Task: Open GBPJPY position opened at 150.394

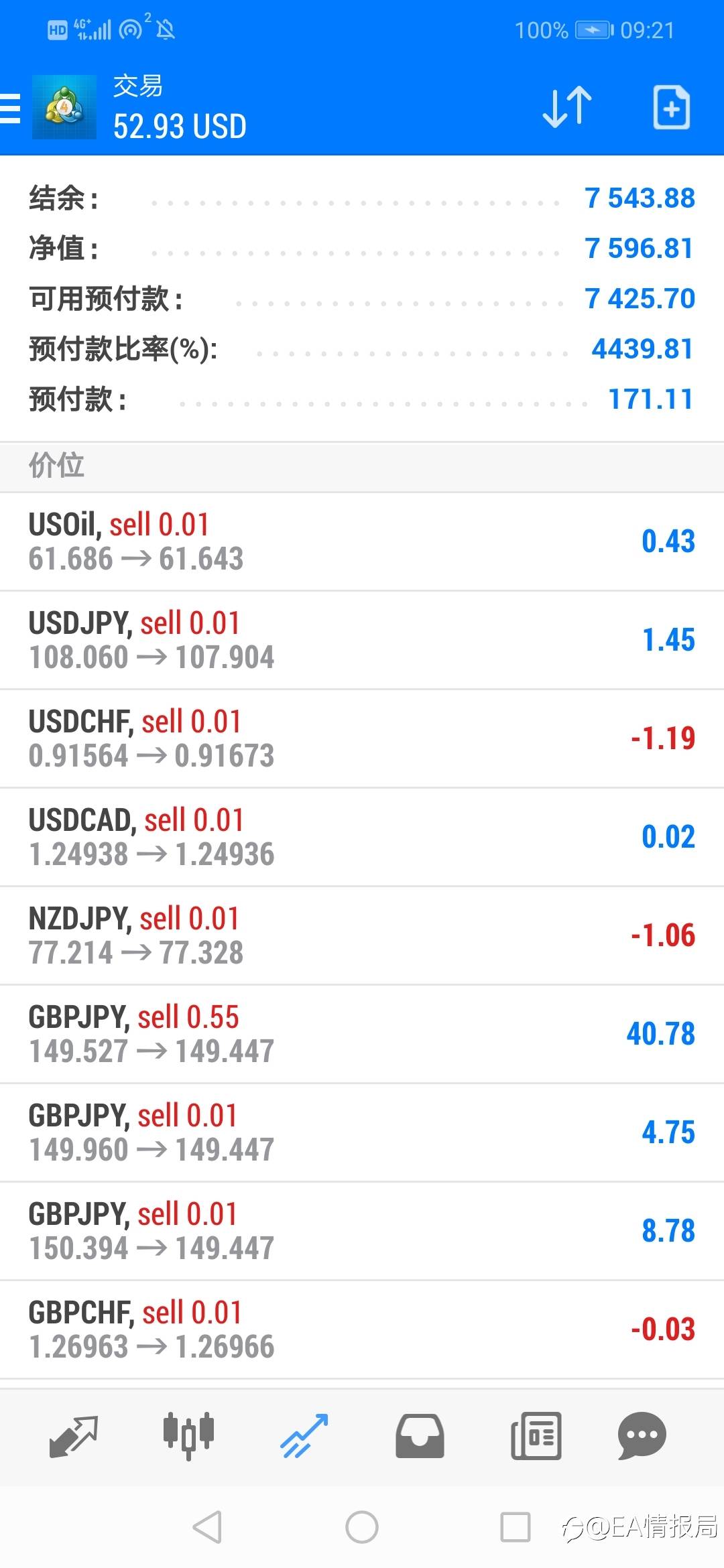Action: point(362,1231)
